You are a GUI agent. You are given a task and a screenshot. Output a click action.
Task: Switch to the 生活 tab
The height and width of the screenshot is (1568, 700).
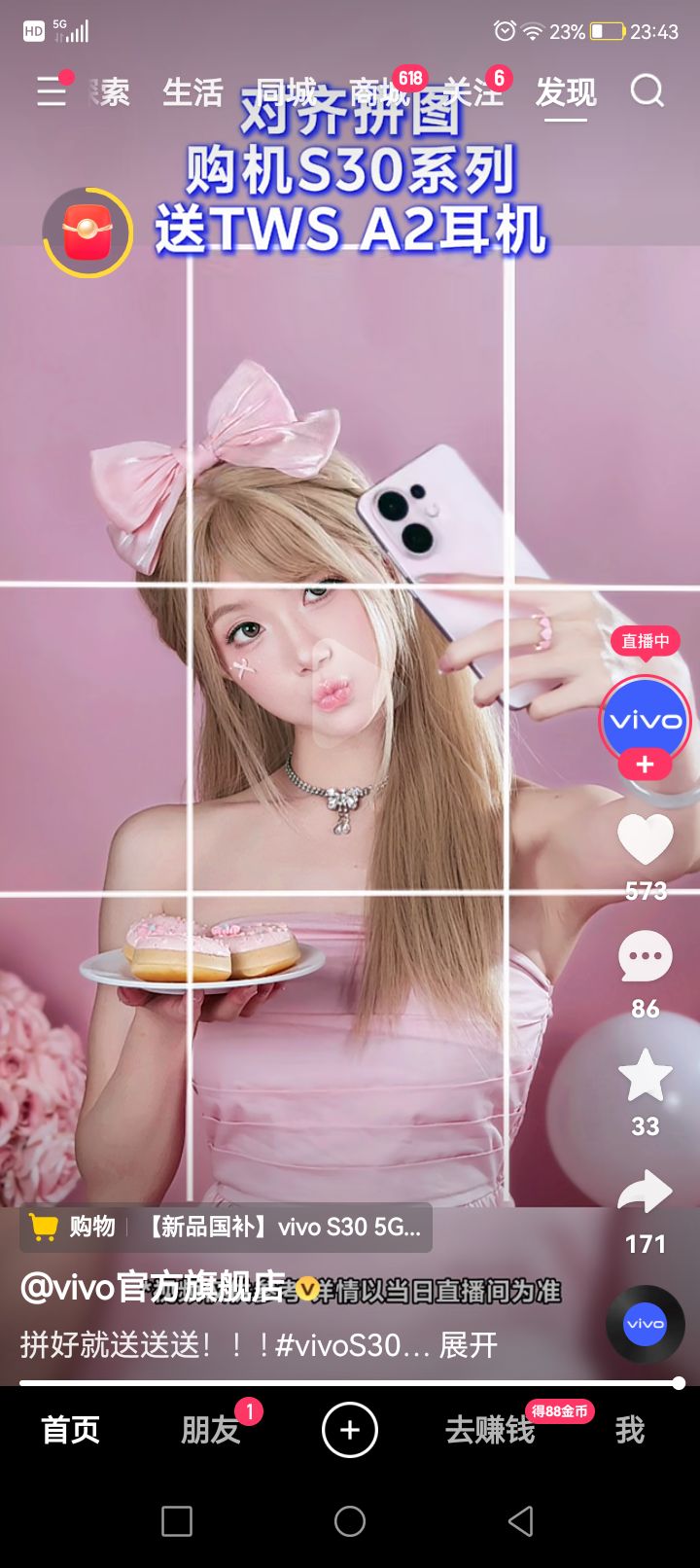coord(192,92)
